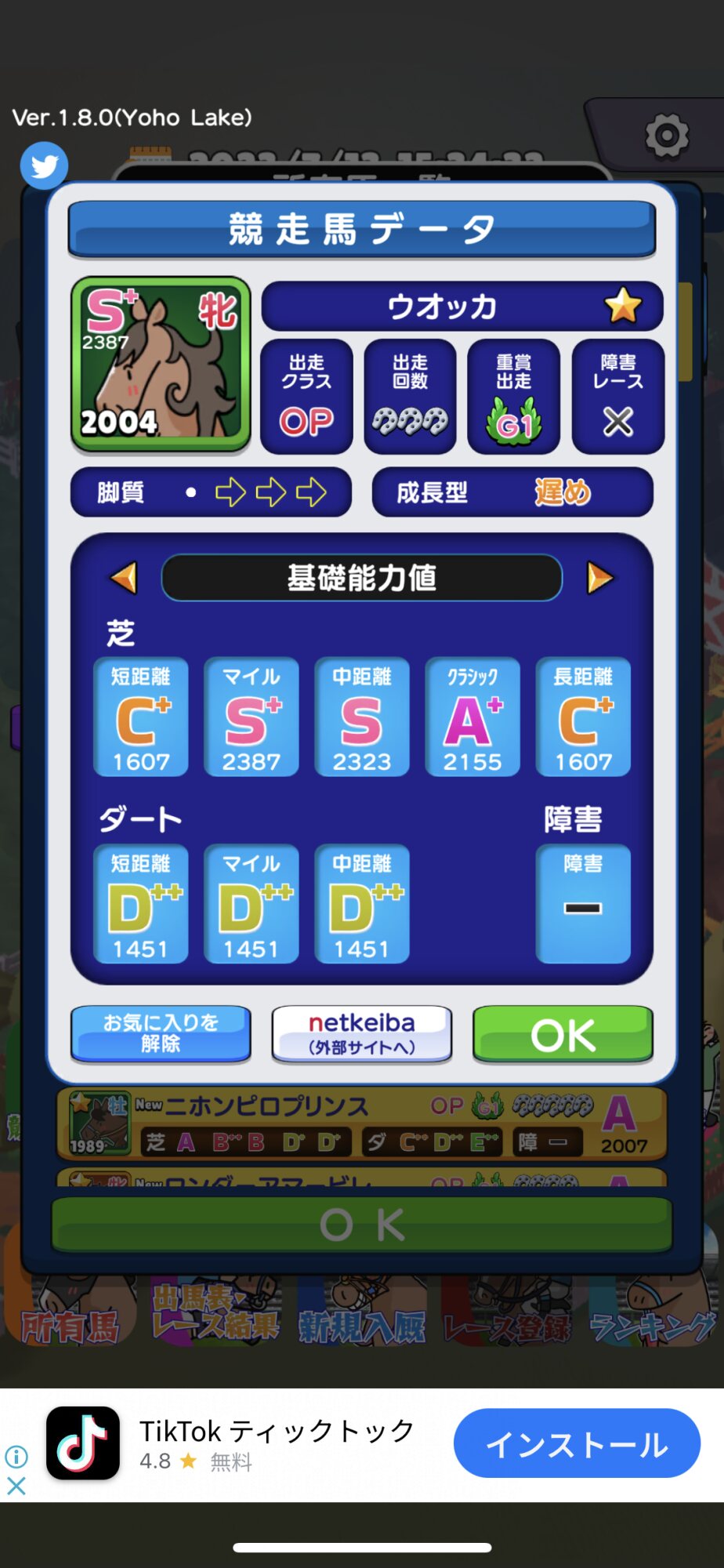
Task: Confirm with the green OK button in dialog
Action: (563, 1033)
